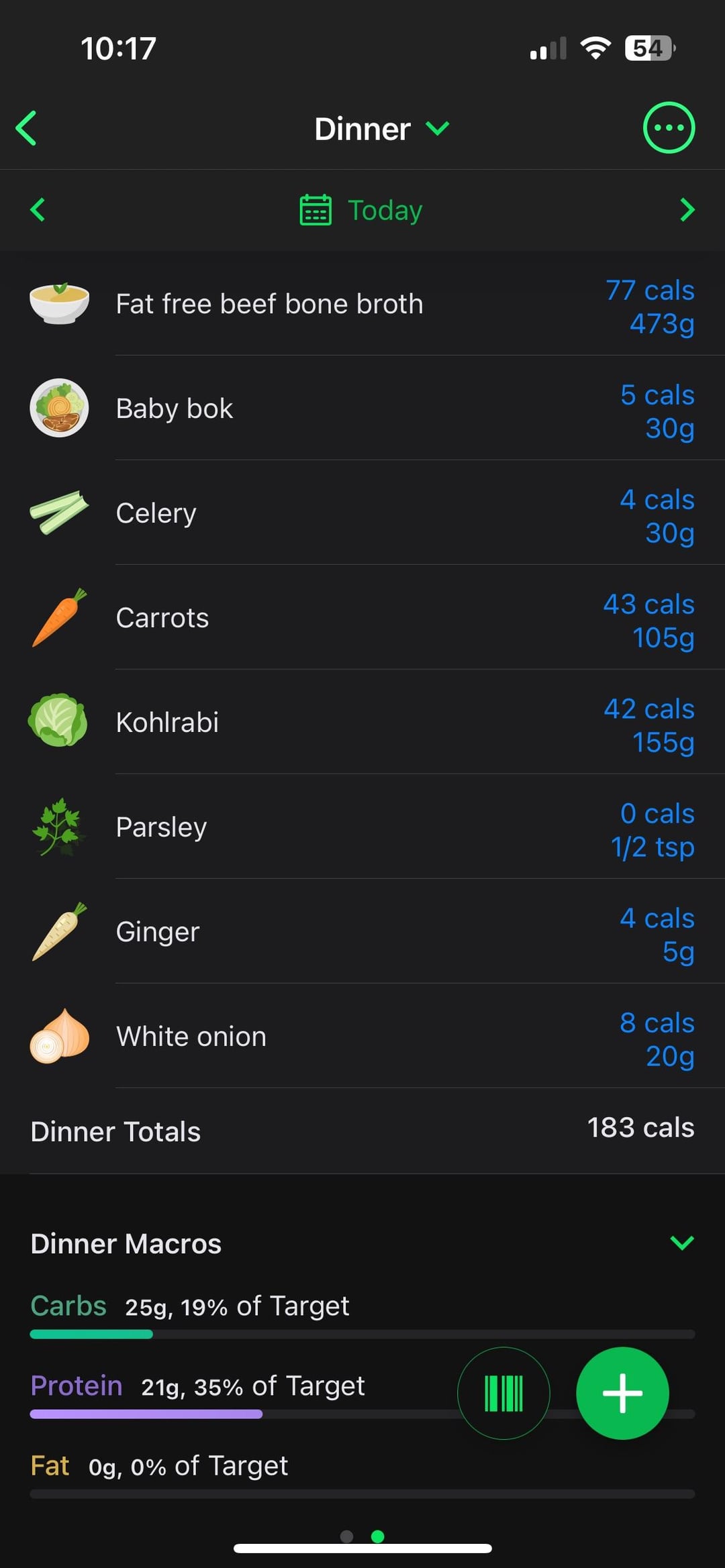The width and height of the screenshot is (725, 1568).
Task: Open the Fat free beef bone broth entry
Action: coord(362,304)
